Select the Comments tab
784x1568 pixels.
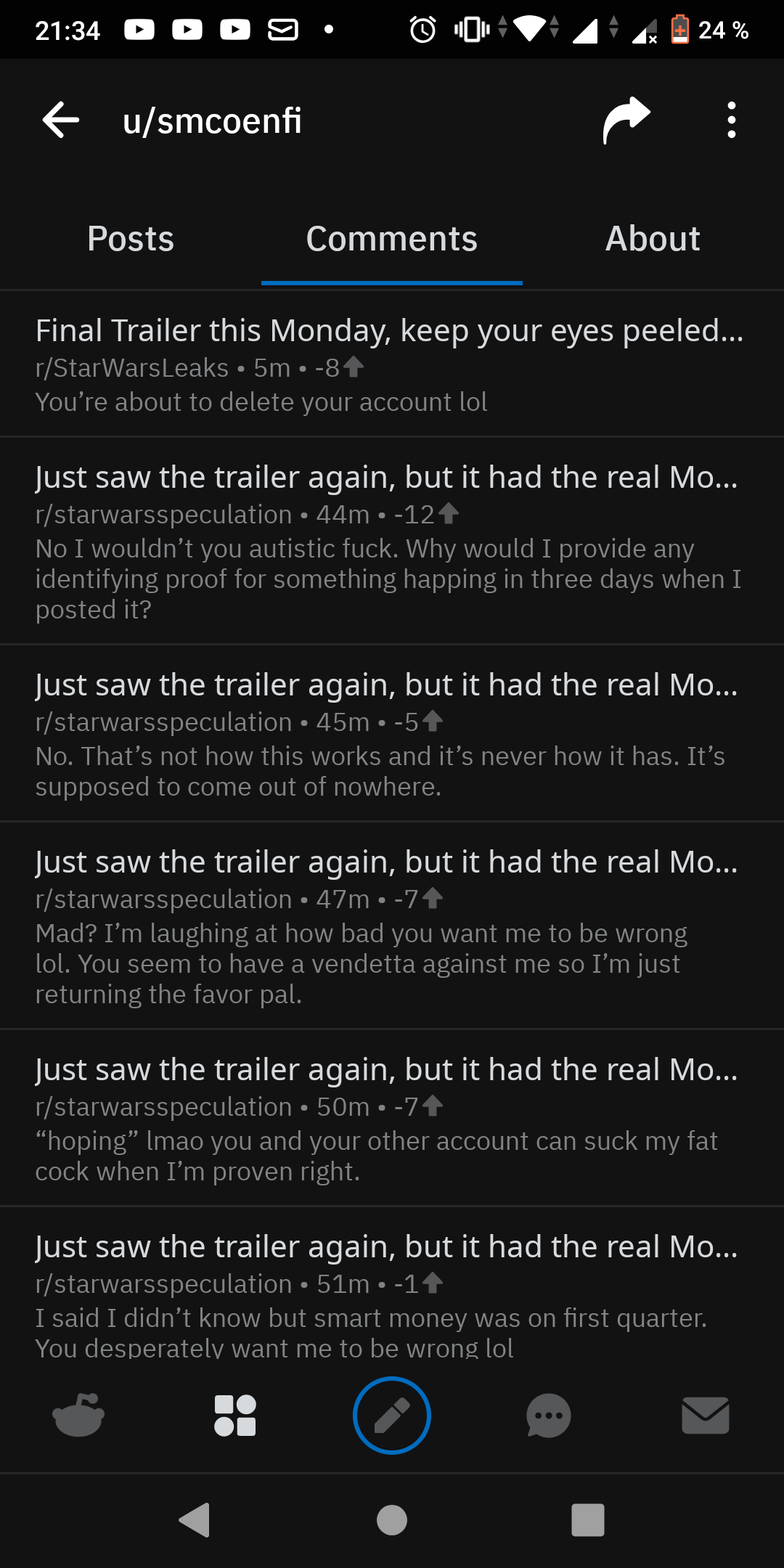point(392,239)
